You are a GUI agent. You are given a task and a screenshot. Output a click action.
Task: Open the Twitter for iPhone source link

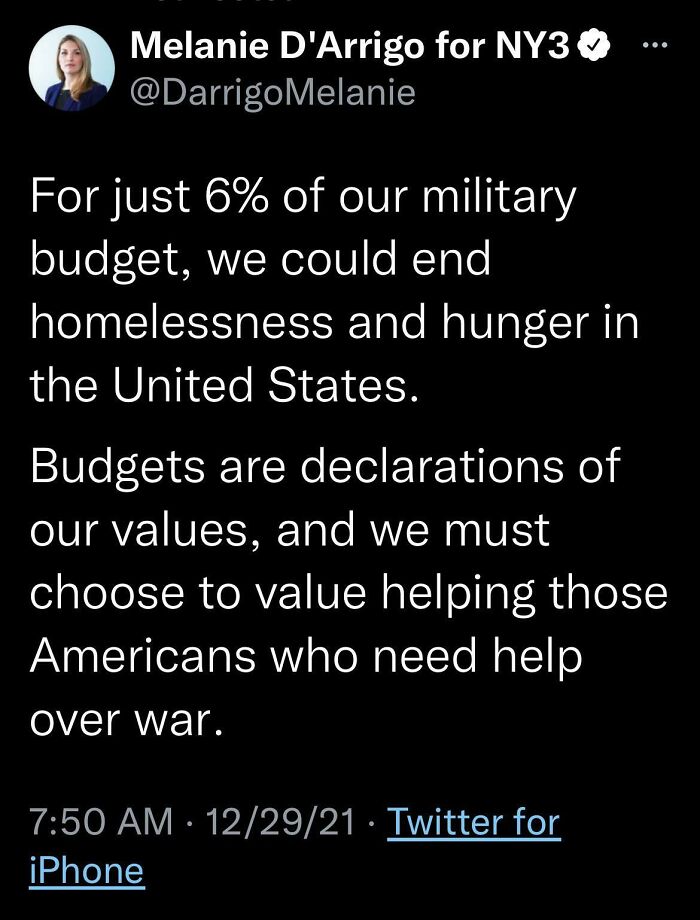pyautogui.click(x=472, y=823)
